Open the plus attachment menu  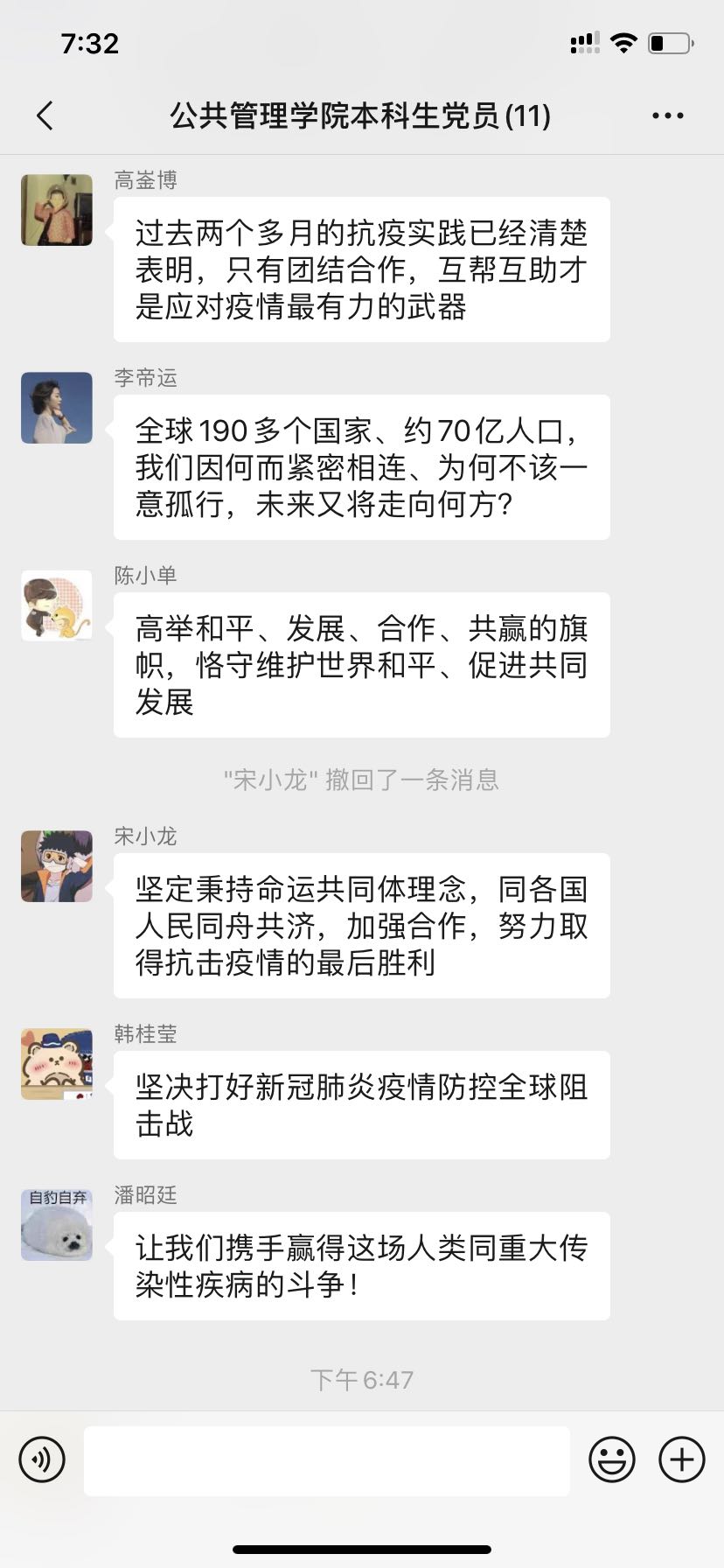click(x=682, y=1459)
